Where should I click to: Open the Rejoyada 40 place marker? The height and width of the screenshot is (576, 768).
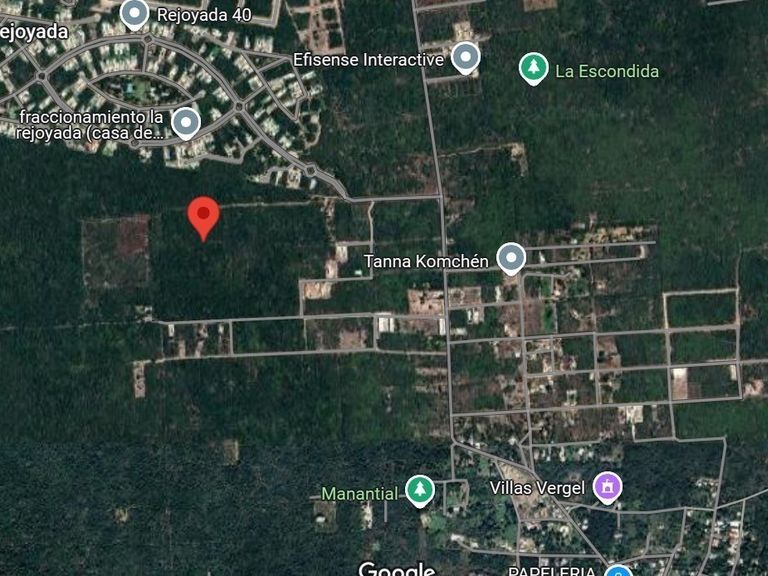point(134,14)
